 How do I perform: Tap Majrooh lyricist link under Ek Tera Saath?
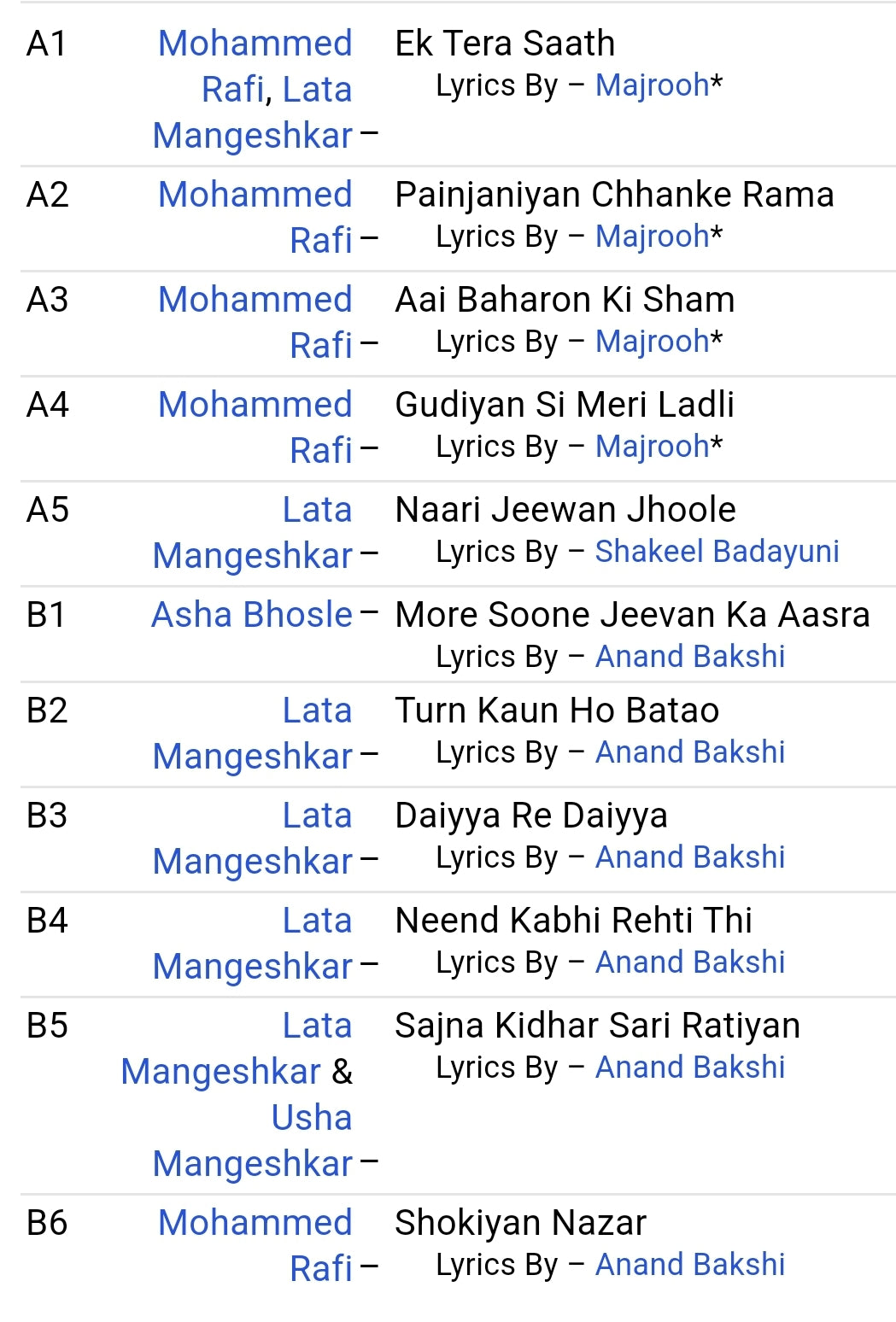coord(652,85)
